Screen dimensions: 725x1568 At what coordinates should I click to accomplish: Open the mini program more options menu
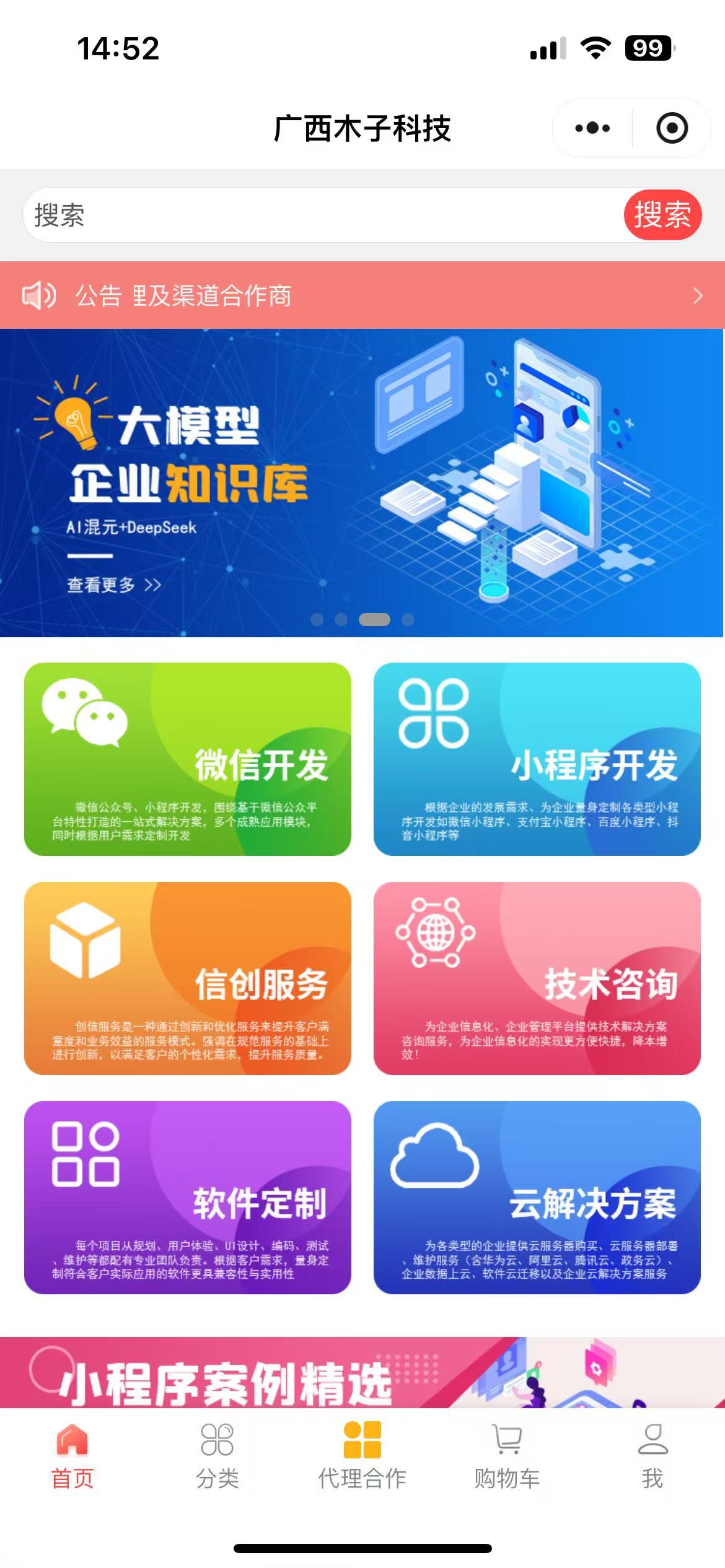tap(592, 128)
